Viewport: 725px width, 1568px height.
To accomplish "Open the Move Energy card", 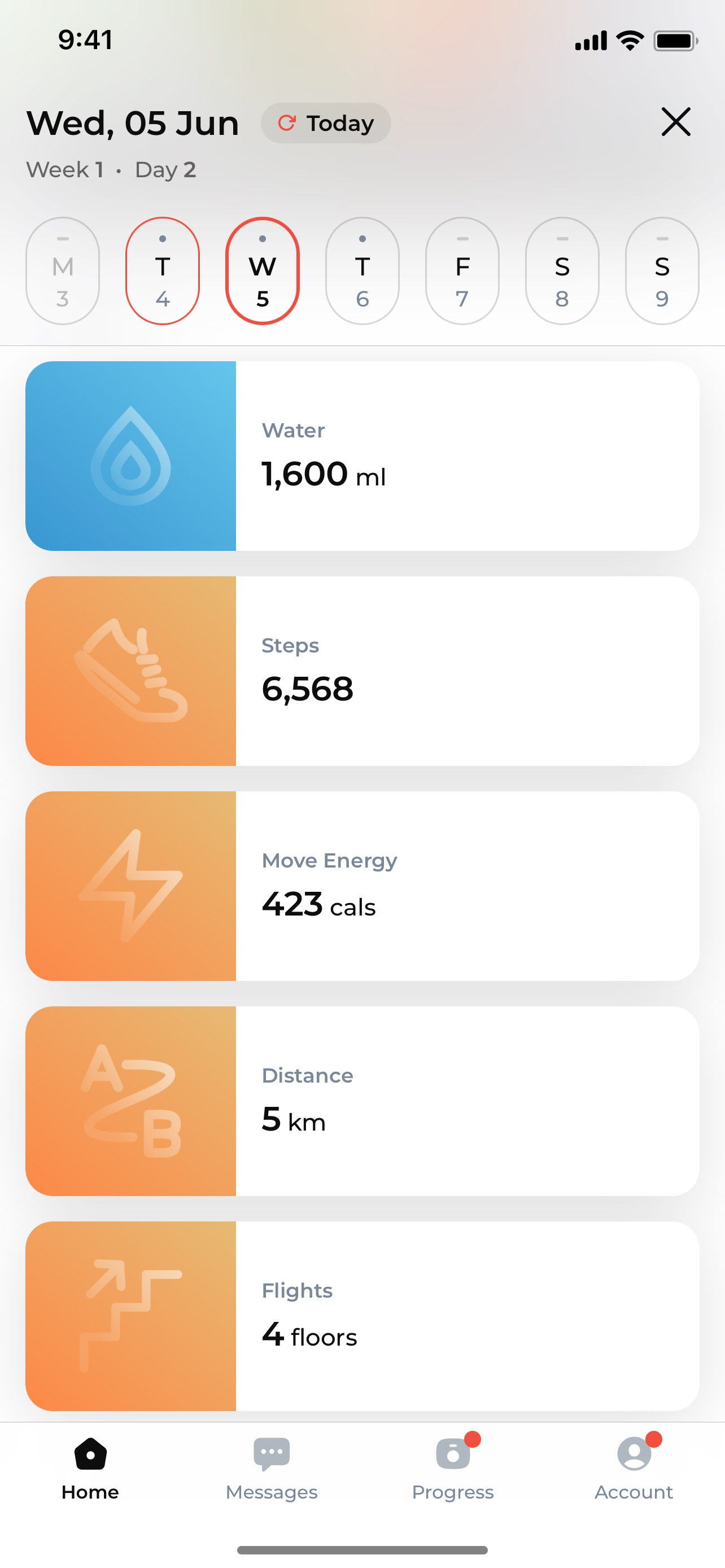I will (362, 886).
